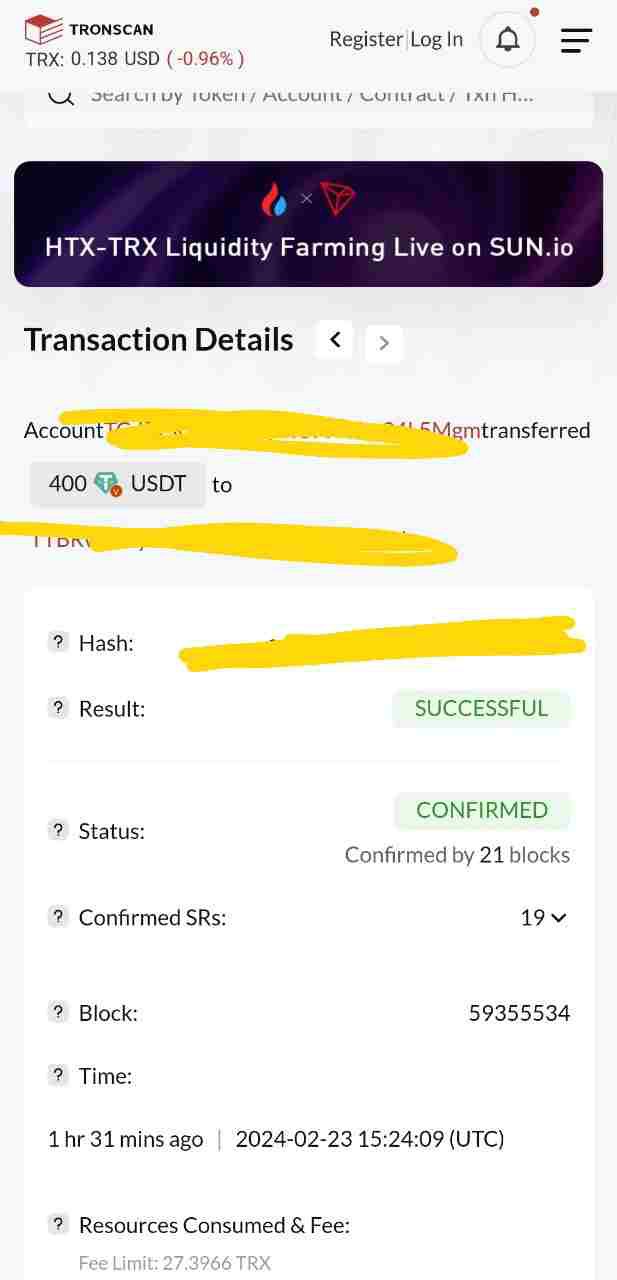Open the notifications bell

(508, 40)
